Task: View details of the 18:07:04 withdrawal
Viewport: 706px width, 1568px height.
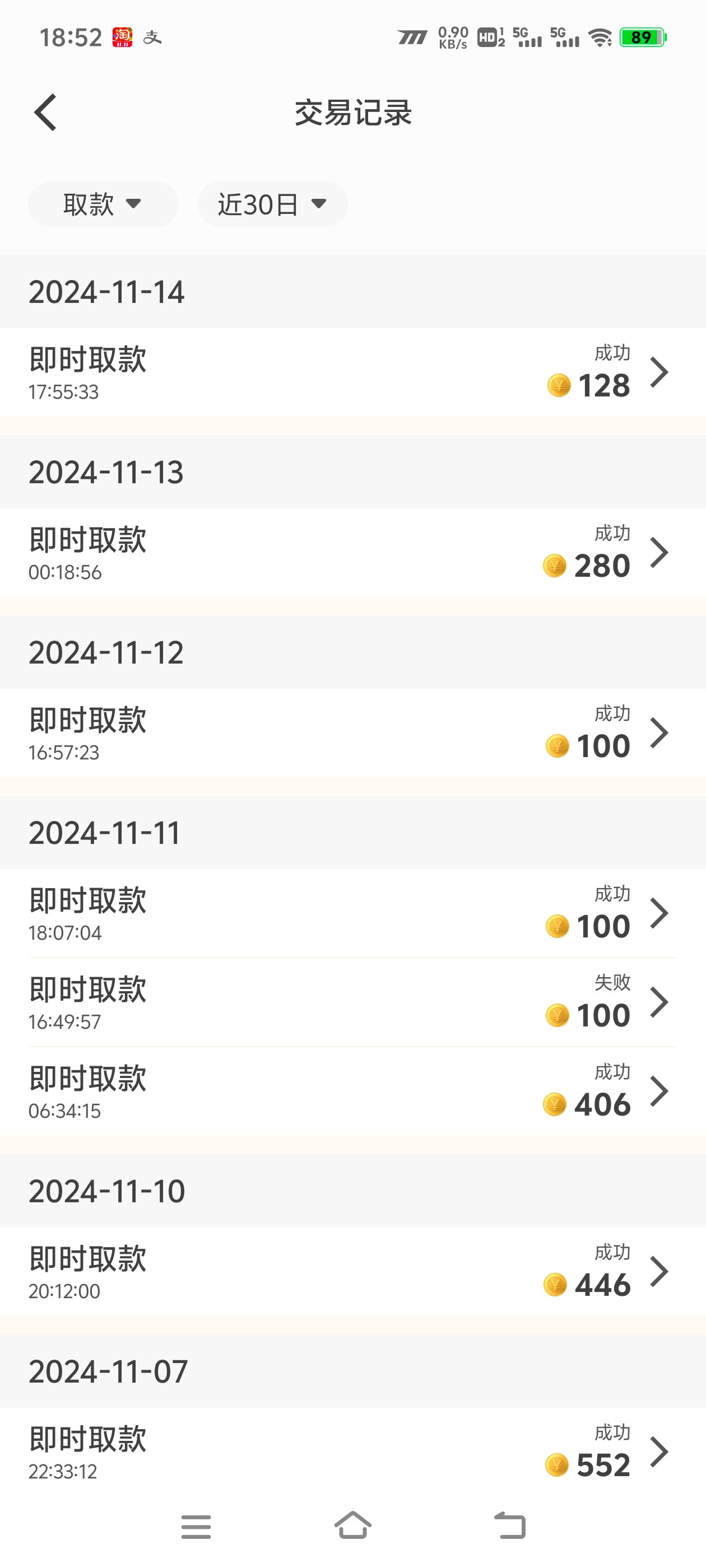Action: click(x=352, y=913)
